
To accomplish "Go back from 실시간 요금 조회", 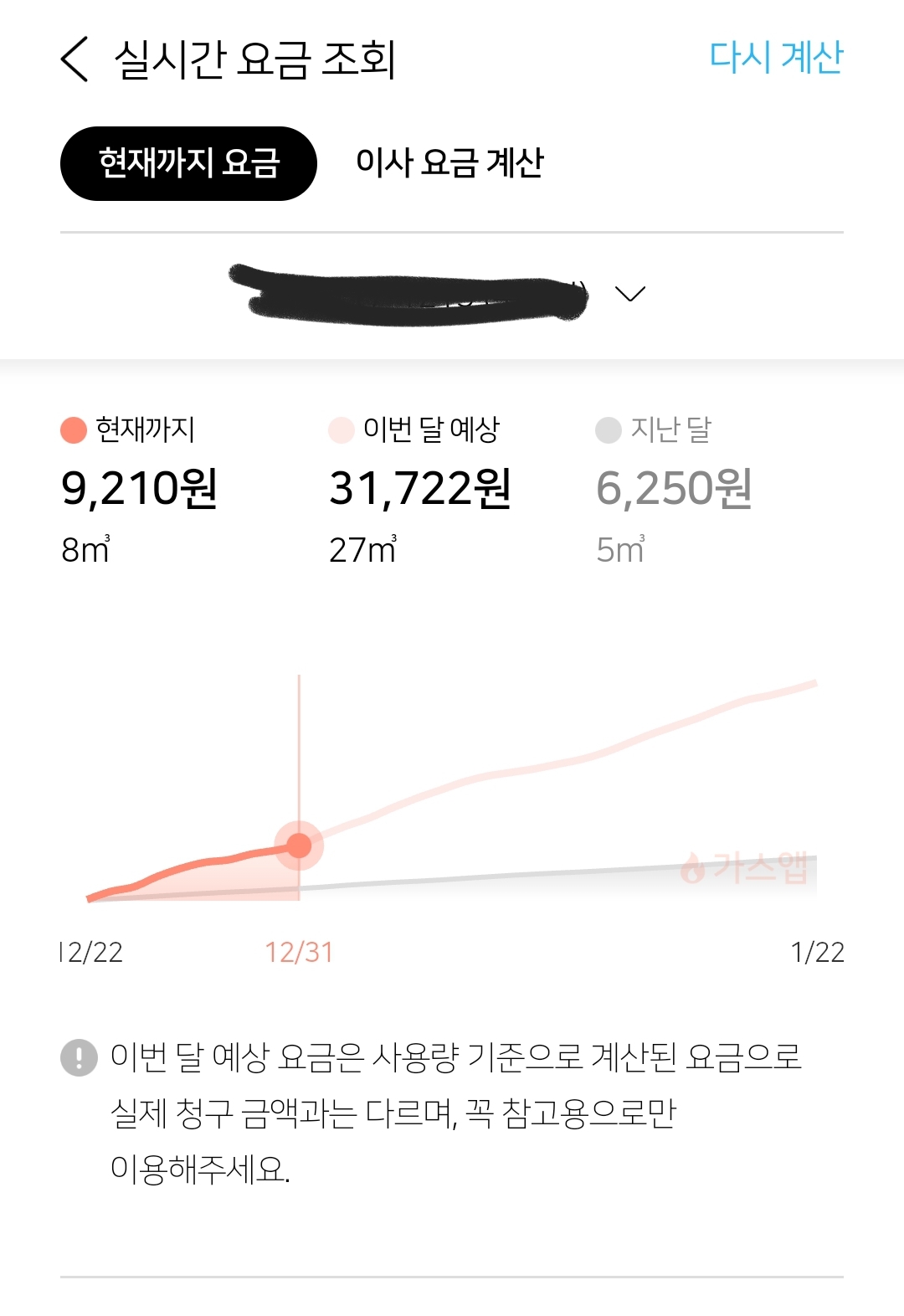I will point(74,59).
